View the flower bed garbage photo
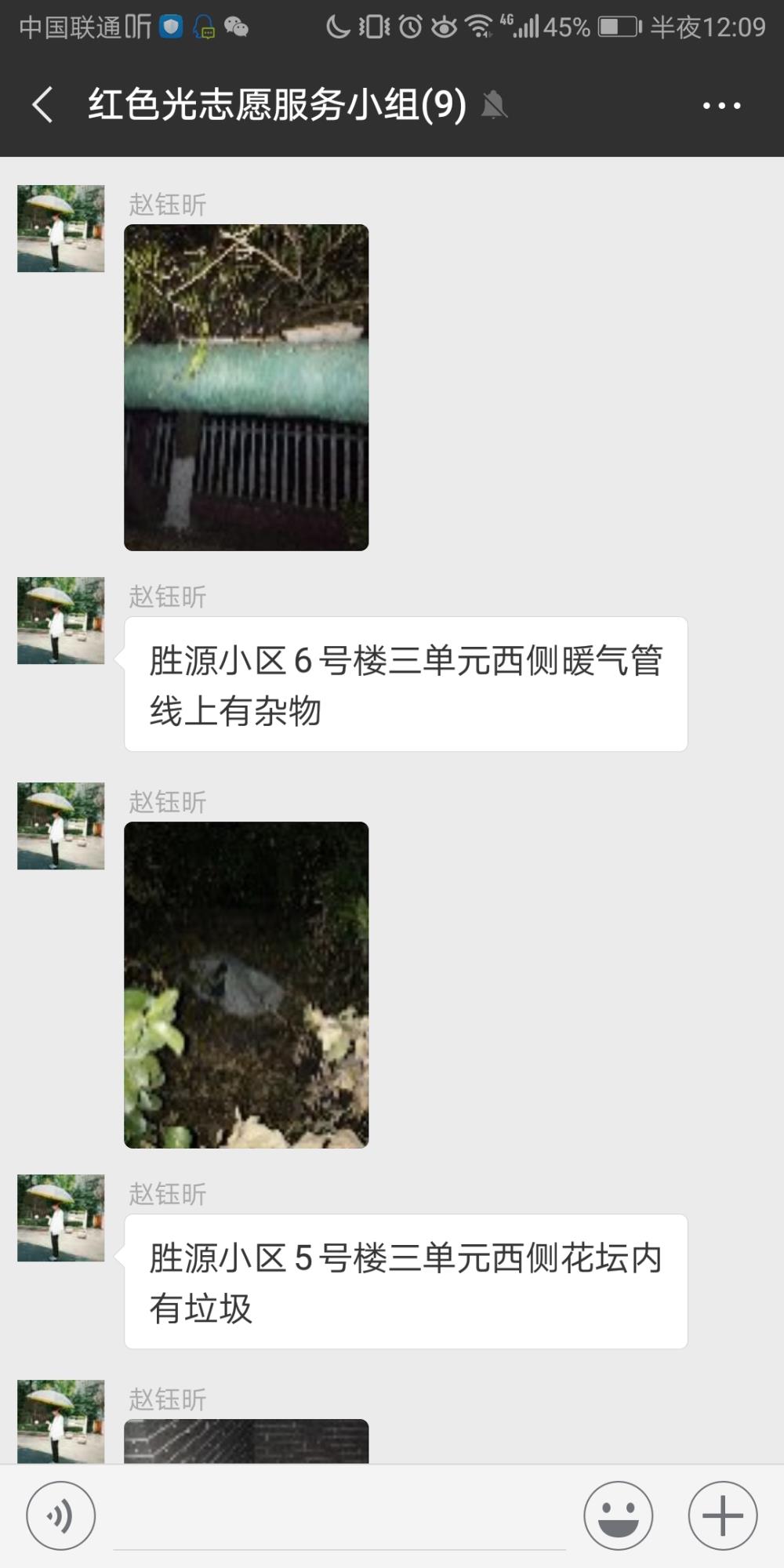The image size is (784, 1568). click(x=246, y=985)
